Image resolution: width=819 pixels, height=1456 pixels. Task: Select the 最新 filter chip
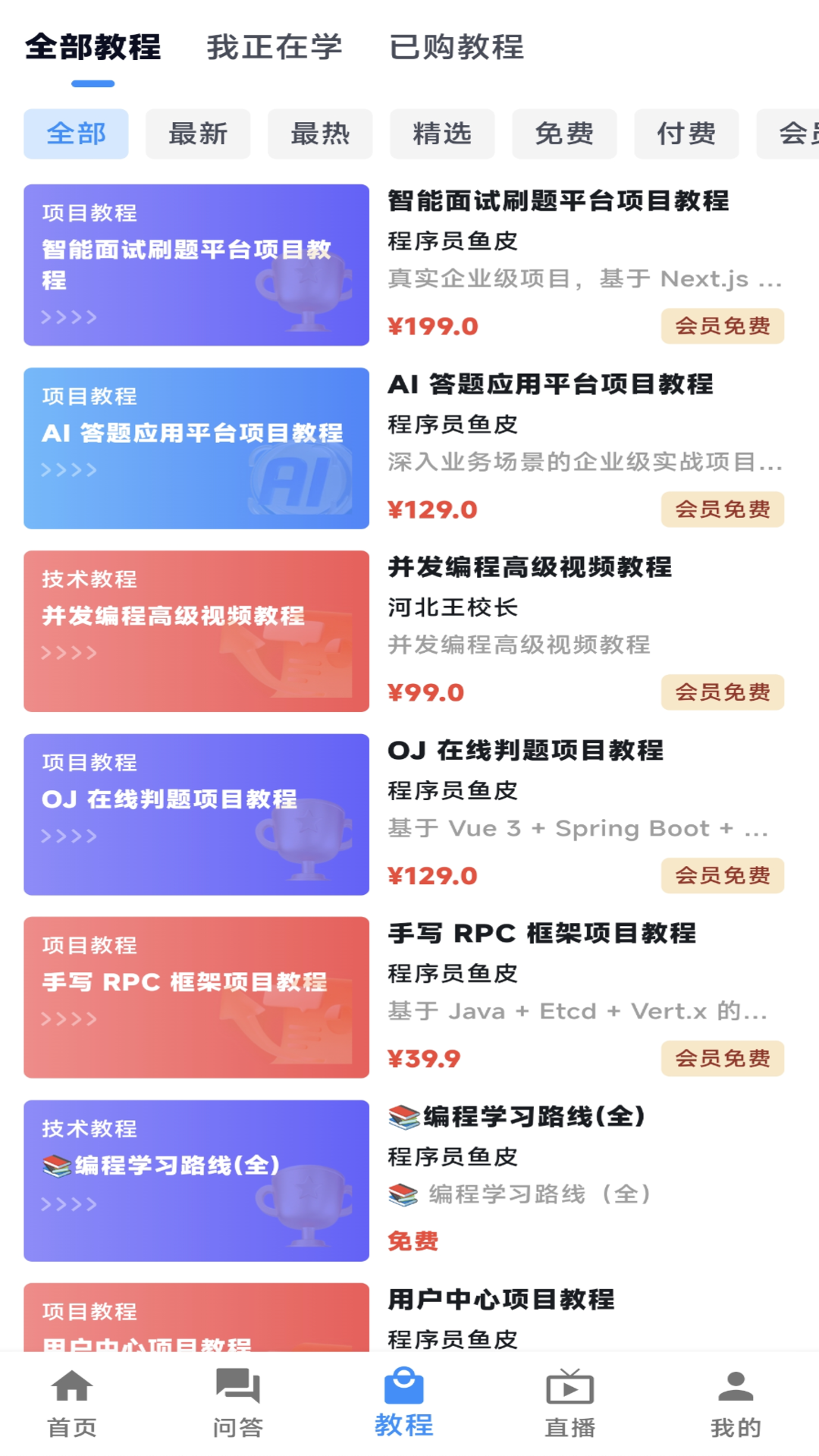coord(197,133)
